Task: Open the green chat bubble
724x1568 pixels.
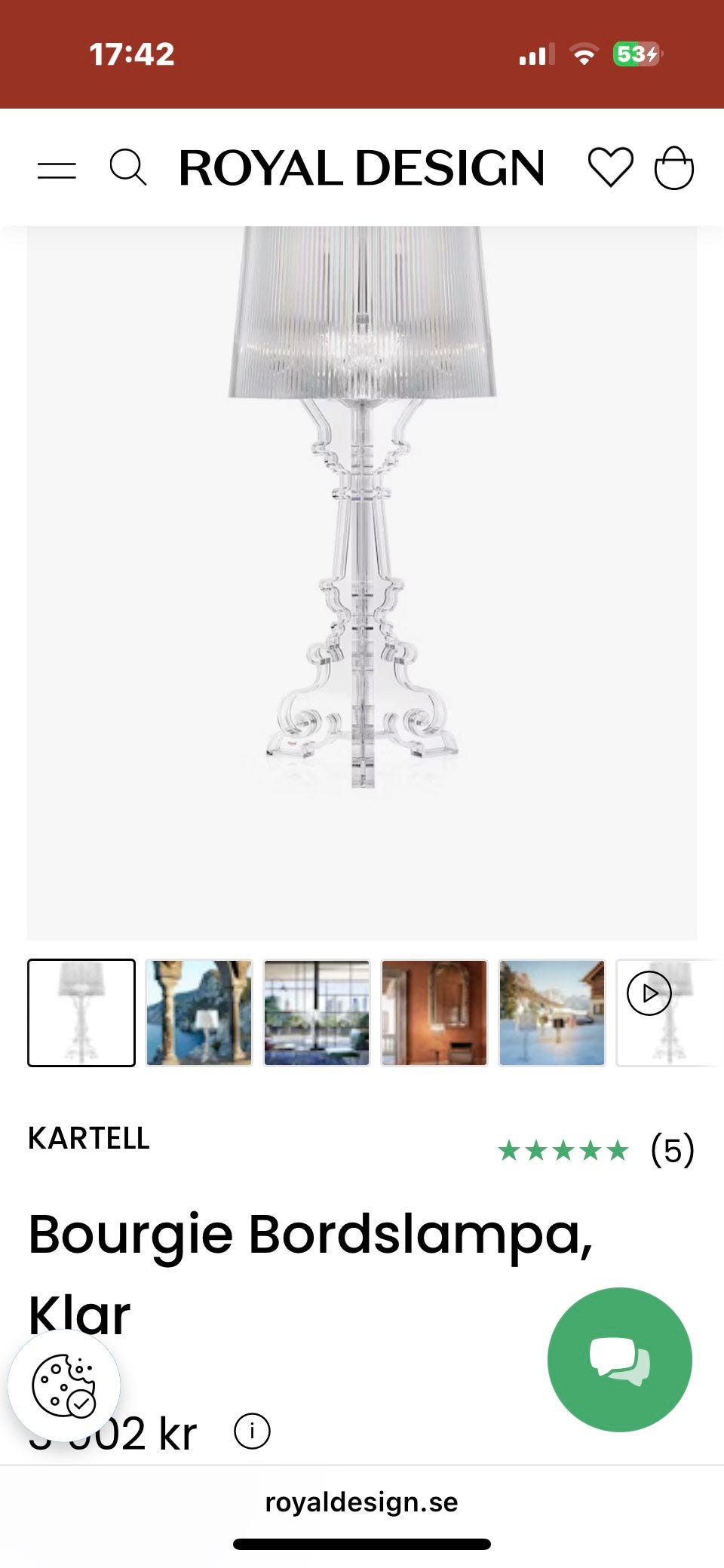Action: pos(619,1359)
